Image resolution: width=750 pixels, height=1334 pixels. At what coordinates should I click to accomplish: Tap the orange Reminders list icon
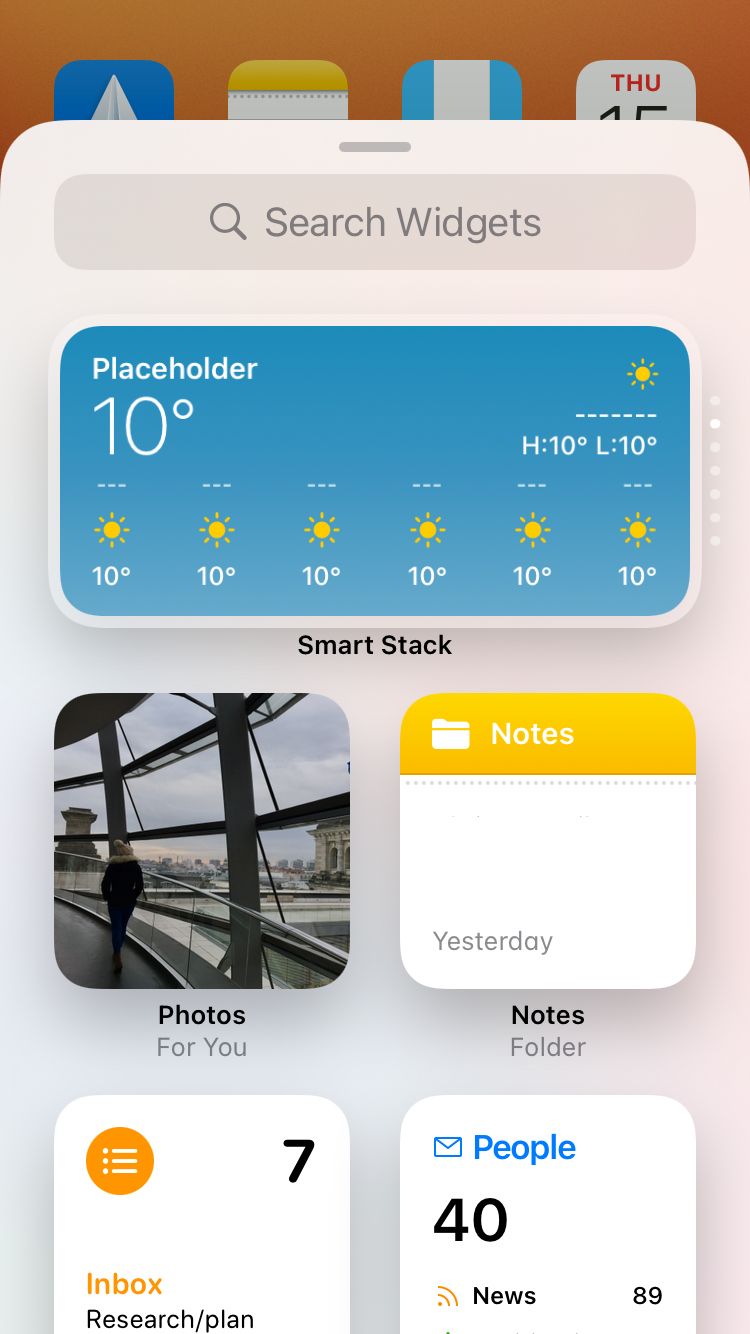119,1161
